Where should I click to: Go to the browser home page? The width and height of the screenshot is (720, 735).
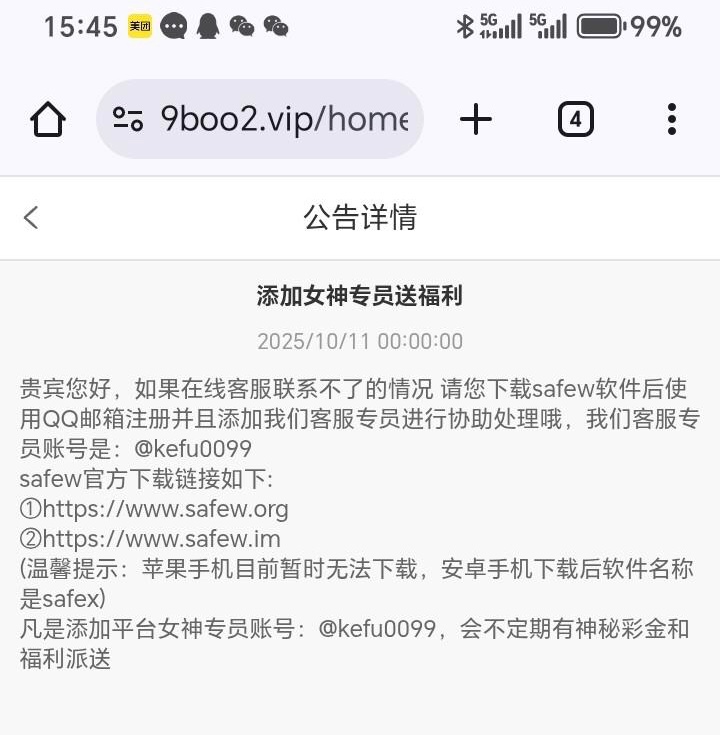[x=48, y=120]
